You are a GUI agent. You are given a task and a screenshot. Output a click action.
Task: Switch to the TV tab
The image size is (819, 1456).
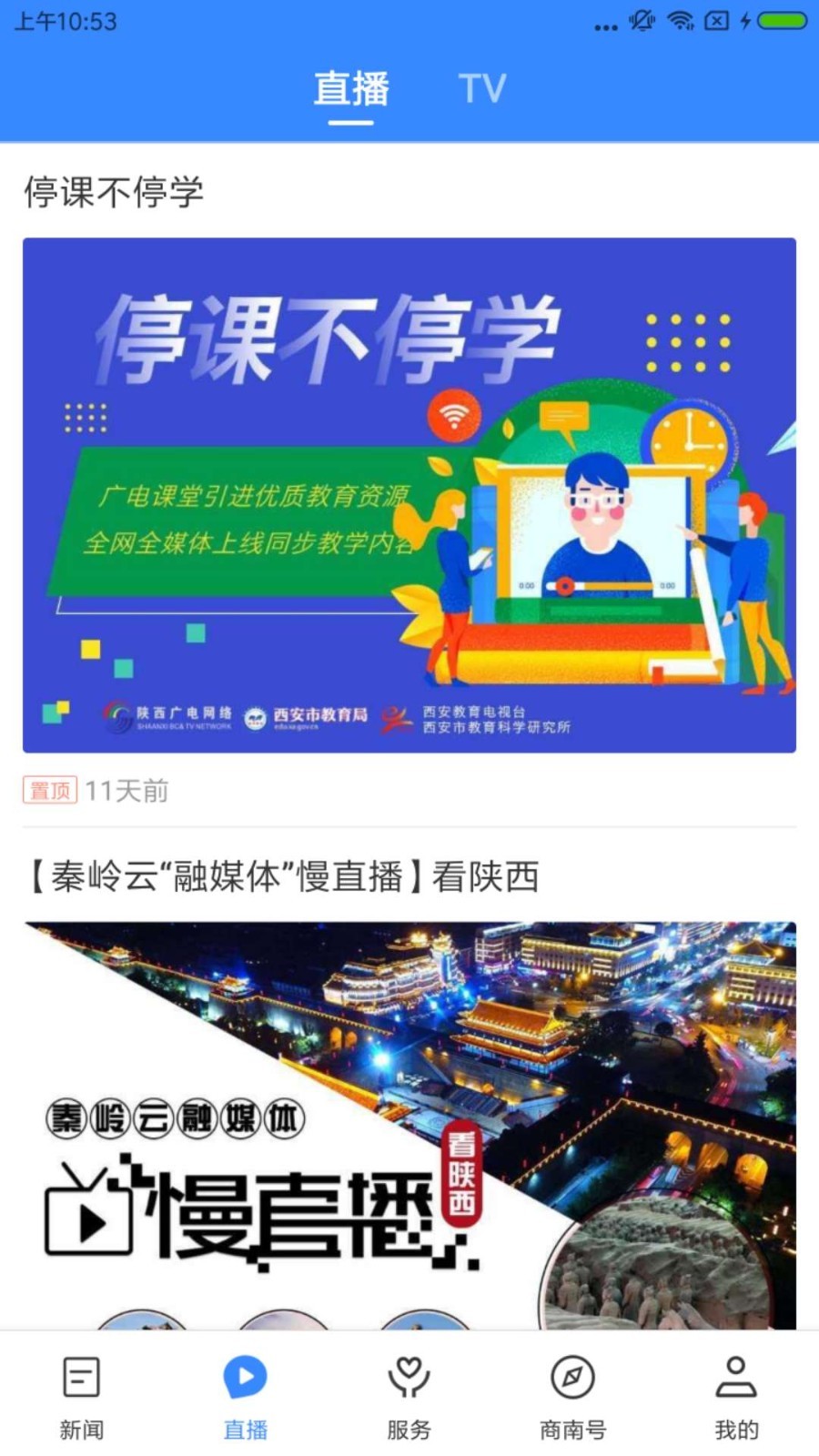481,89
